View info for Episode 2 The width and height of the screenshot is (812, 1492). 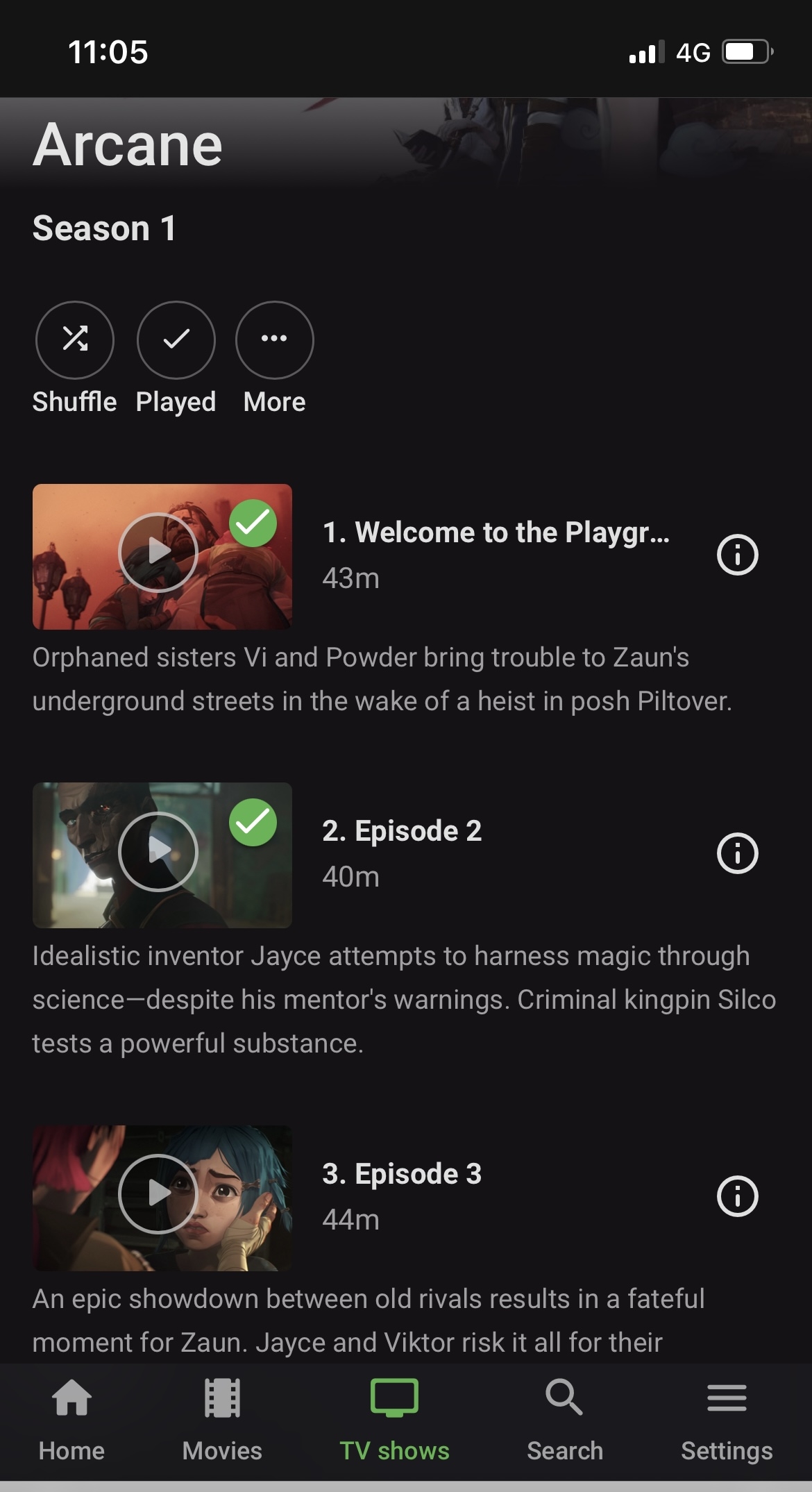[737, 853]
